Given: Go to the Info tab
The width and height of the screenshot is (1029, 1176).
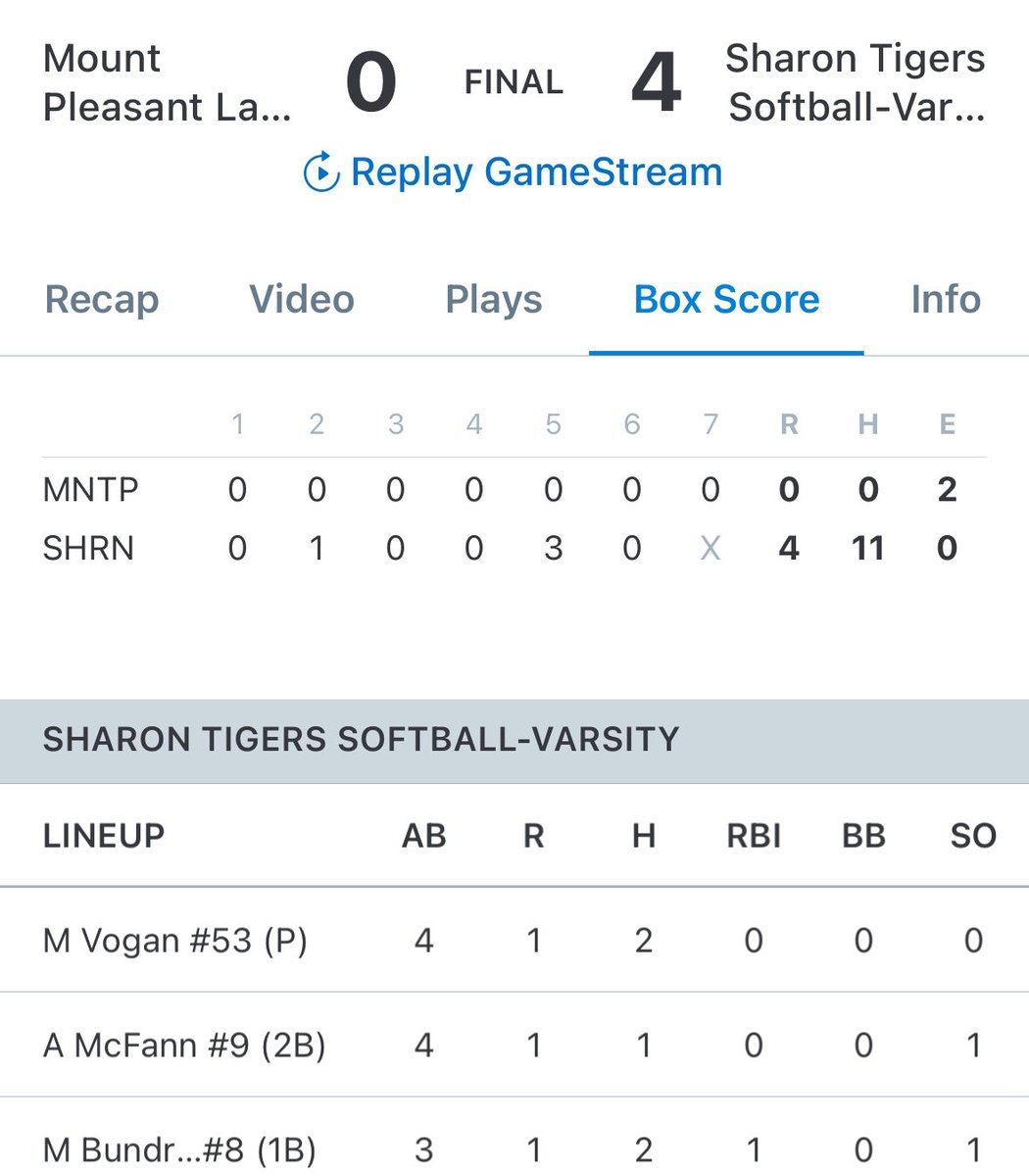Looking at the screenshot, I should [x=946, y=300].
